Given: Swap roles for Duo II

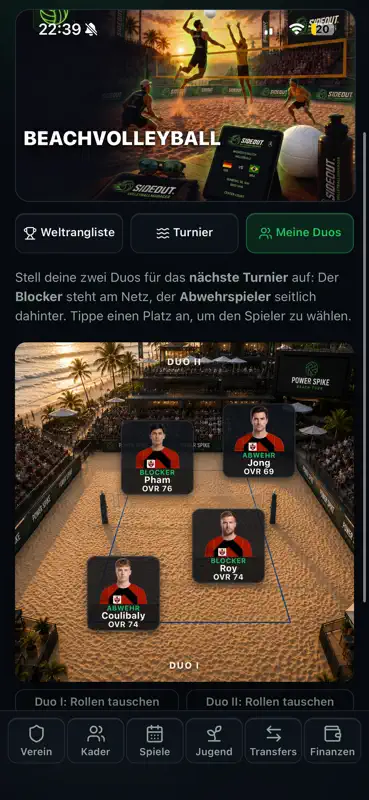Looking at the screenshot, I should pos(270,701).
